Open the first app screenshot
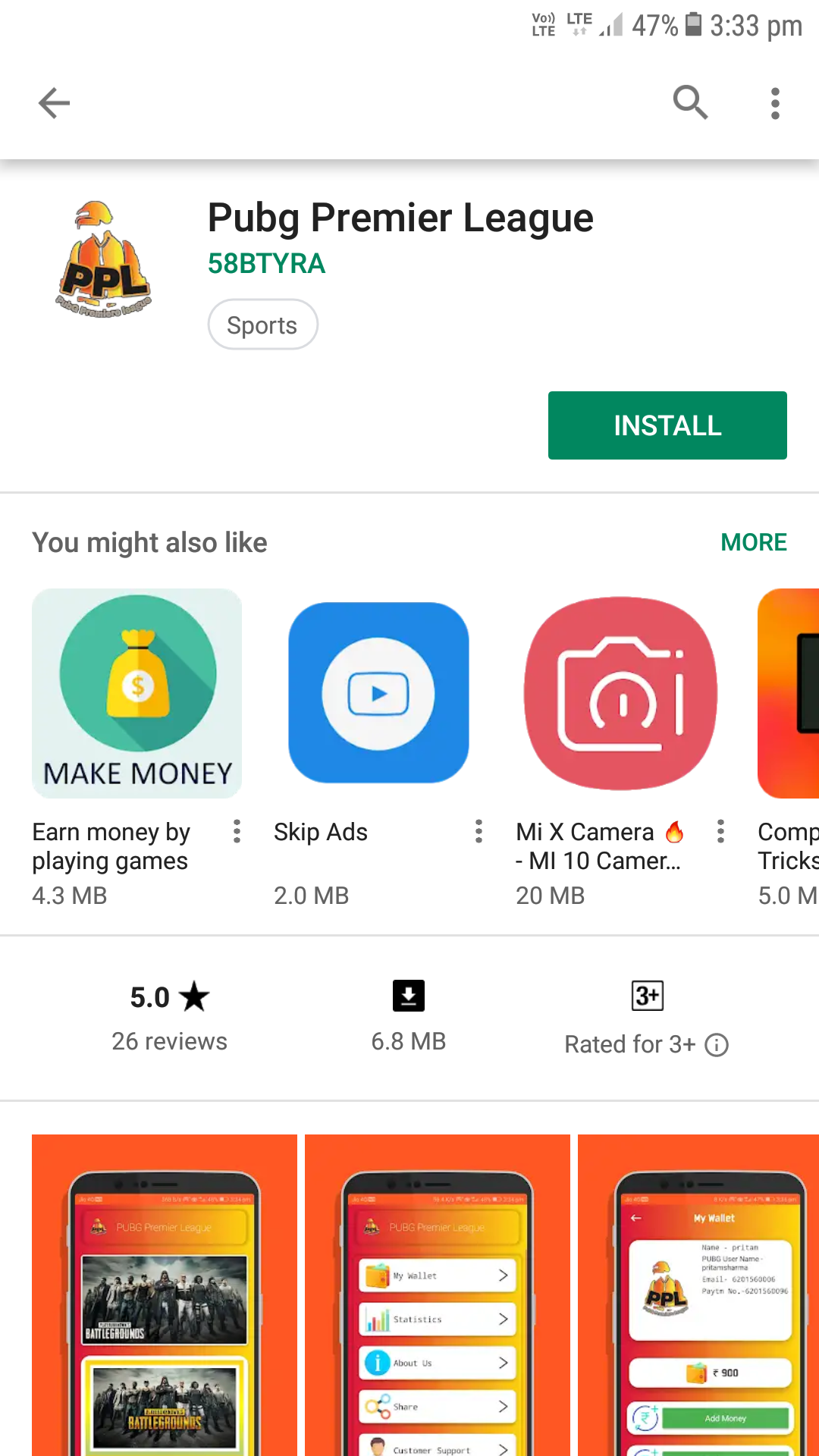 pyautogui.click(x=165, y=1295)
